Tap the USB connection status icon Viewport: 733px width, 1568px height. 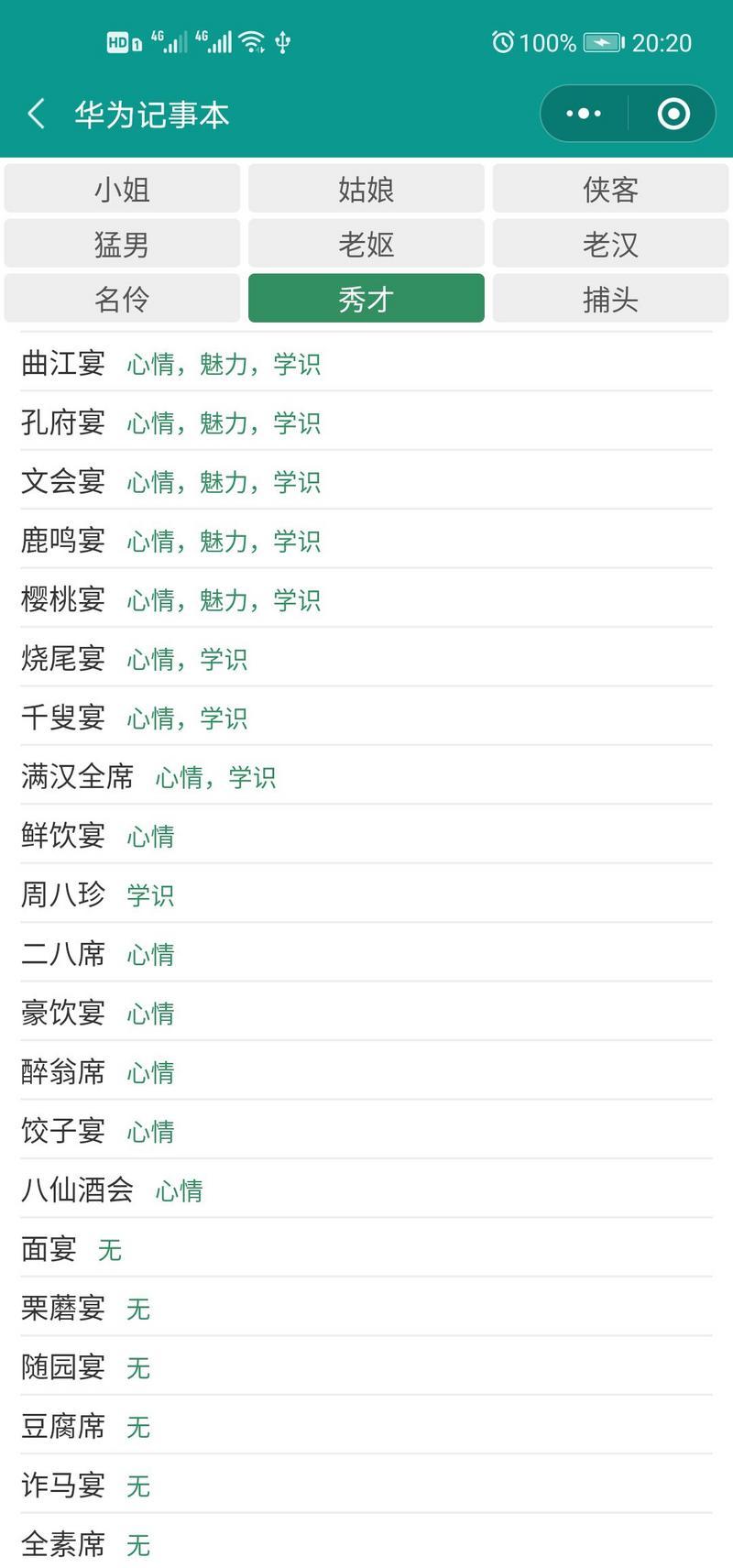281,41
